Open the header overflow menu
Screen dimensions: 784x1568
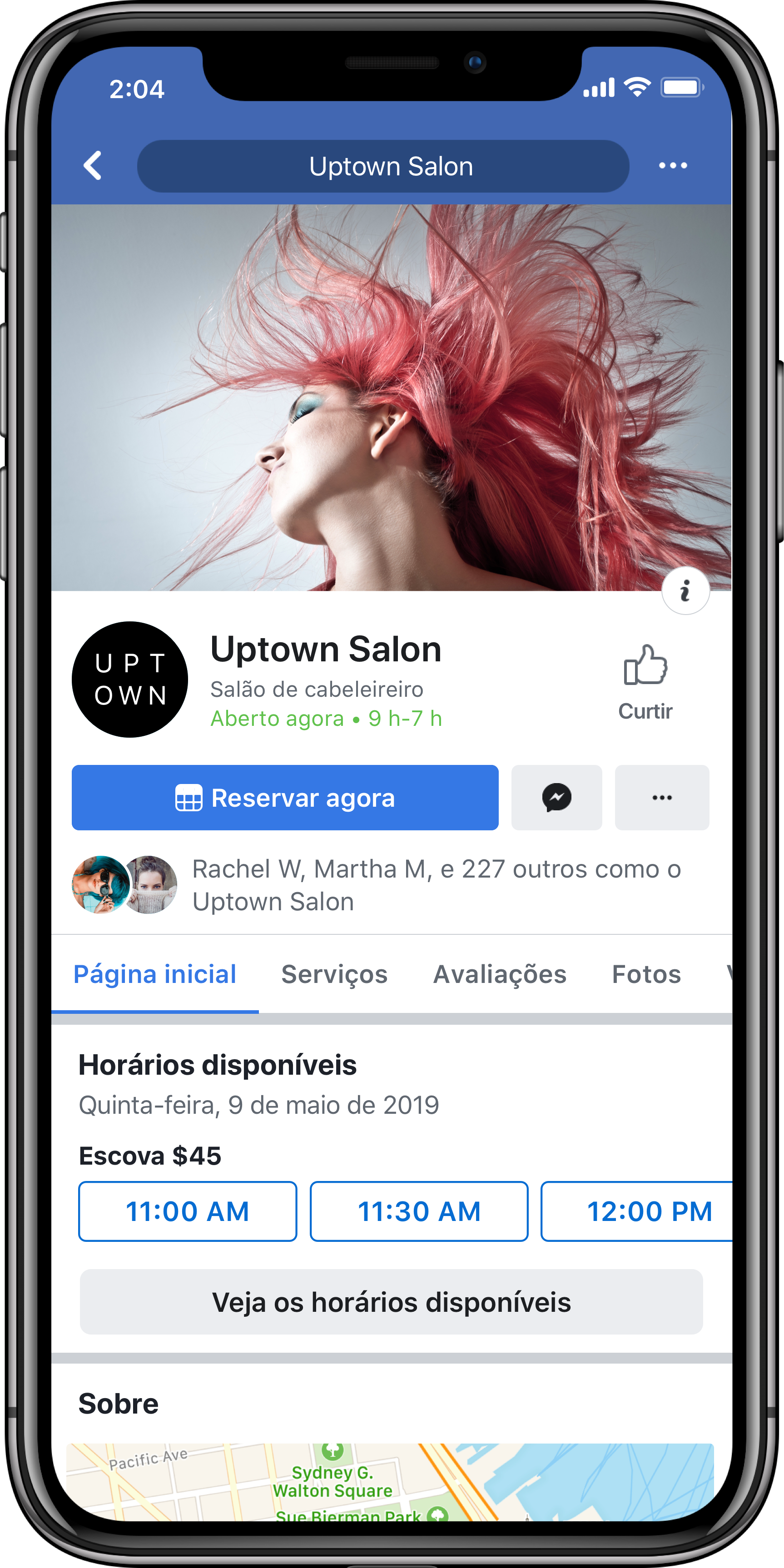pos(673,165)
